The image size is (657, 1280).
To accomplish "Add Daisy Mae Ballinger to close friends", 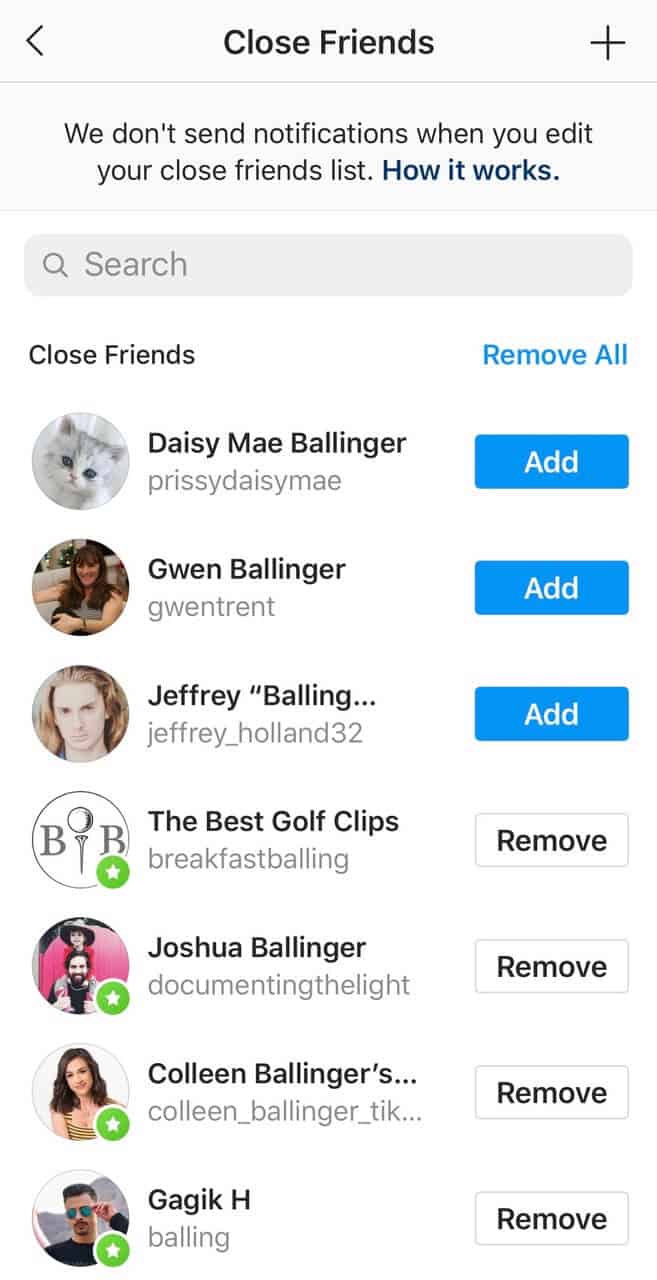I will tap(551, 462).
